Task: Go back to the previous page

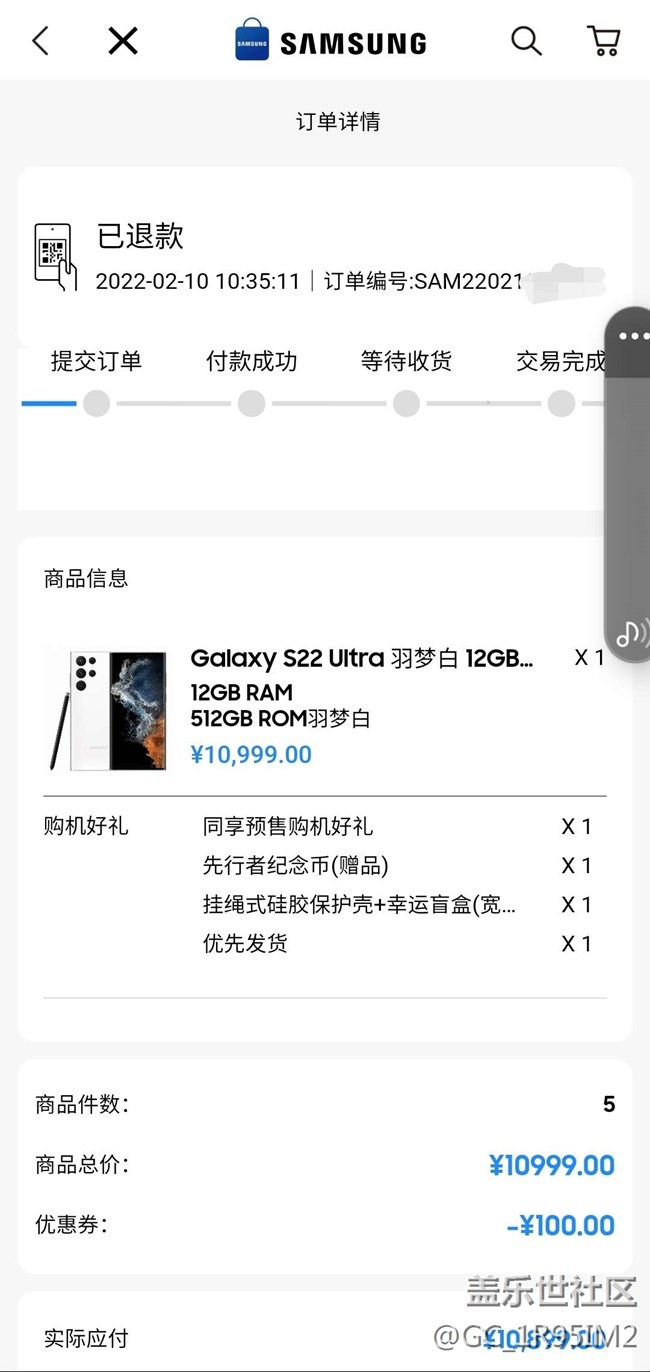Action: pos(40,41)
